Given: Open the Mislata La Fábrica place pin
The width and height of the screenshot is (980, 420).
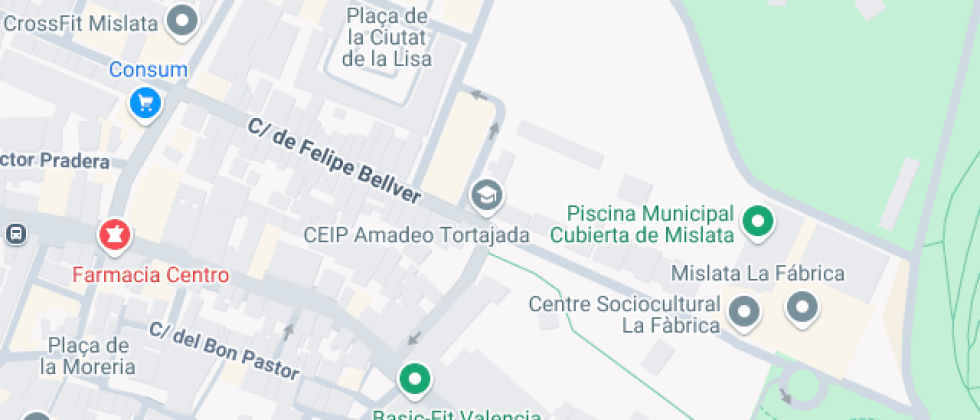Looking at the screenshot, I should click(802, 307).
